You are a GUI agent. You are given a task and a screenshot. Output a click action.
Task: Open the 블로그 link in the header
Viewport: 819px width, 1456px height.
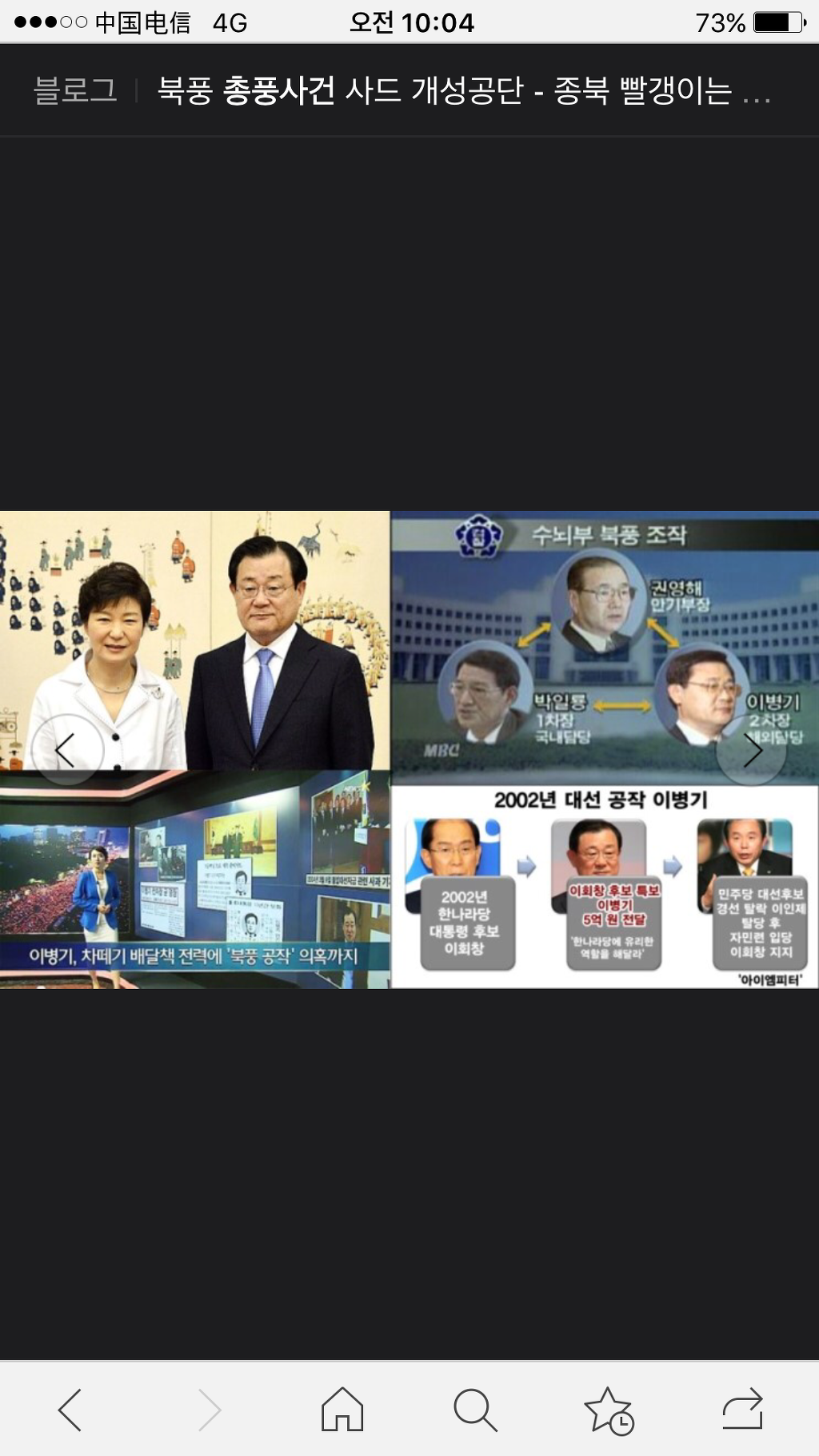tap(75, 90)
